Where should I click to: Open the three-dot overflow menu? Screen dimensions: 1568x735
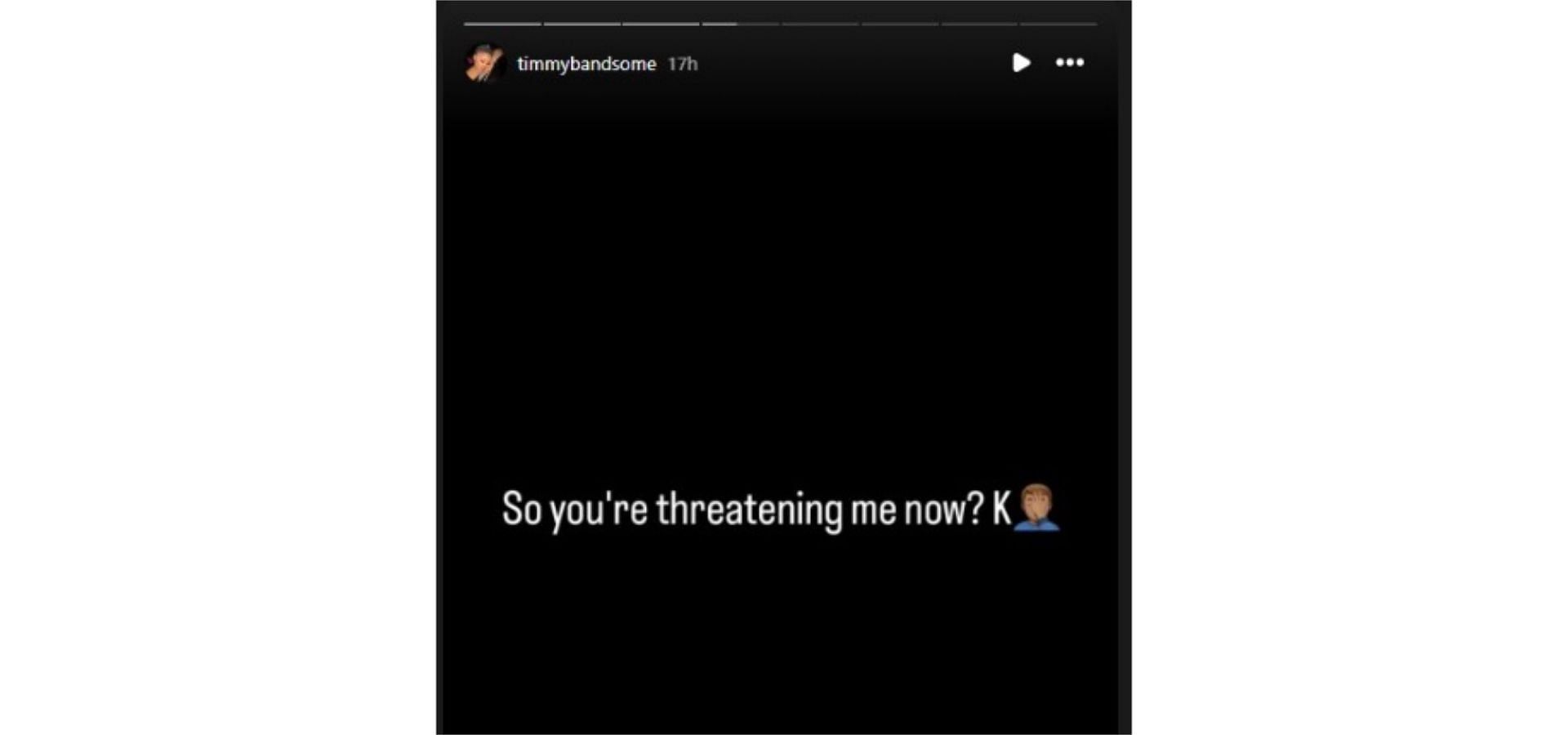(1069, 63)
